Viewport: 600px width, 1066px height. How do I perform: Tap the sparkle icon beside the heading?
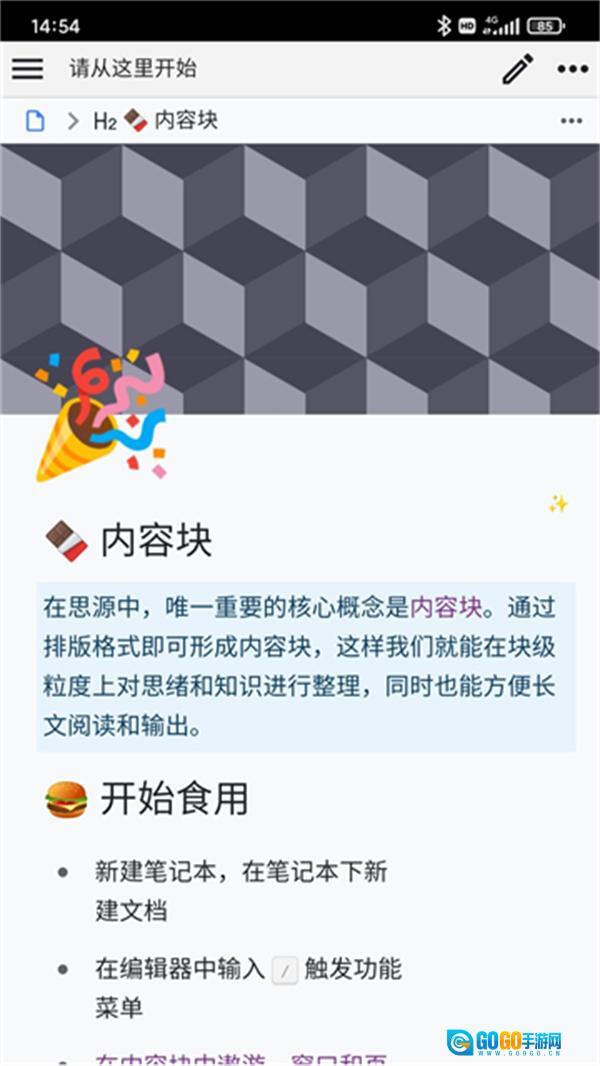[x=557, y=504]
